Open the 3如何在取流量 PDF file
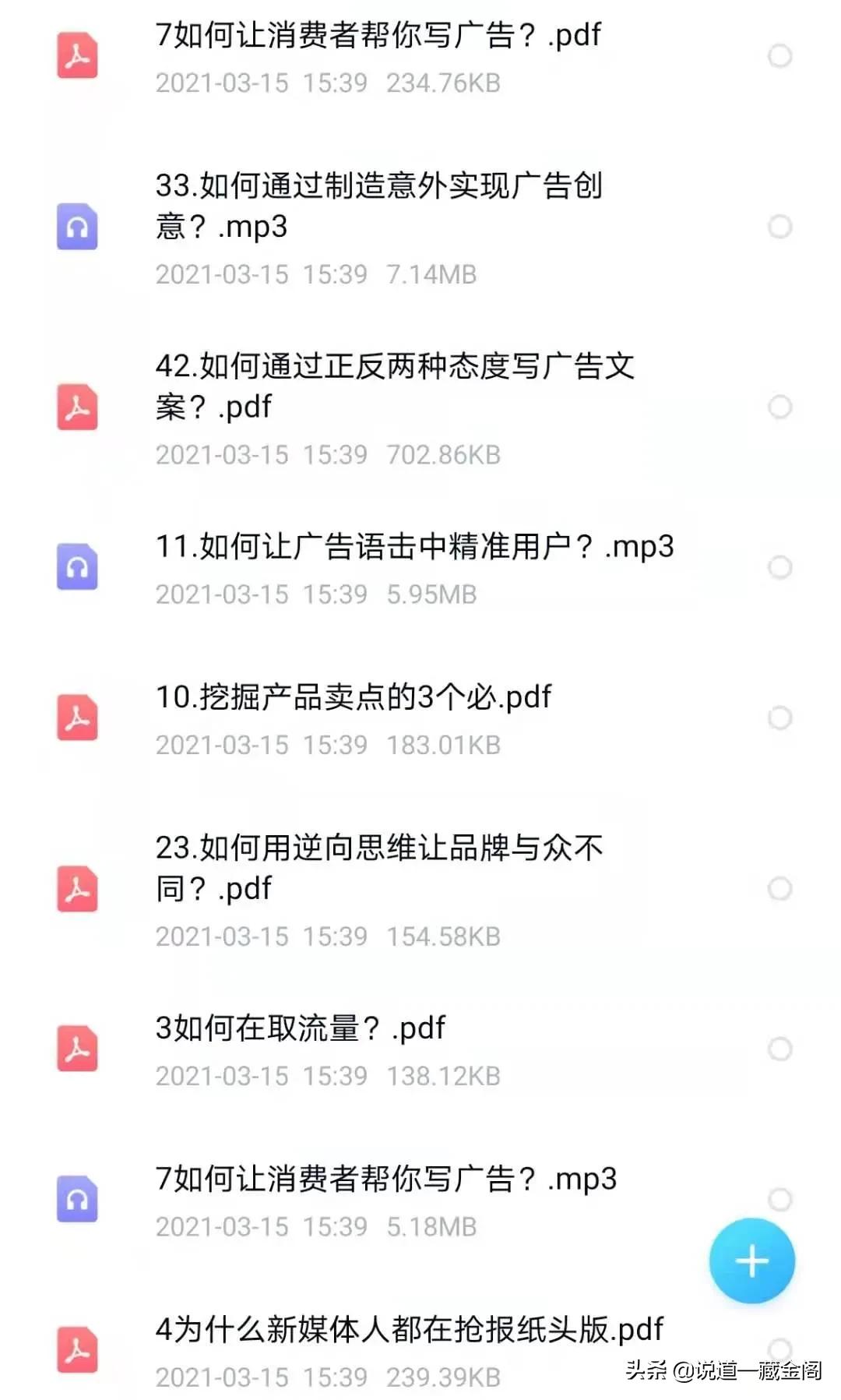Screen dimensions: 841x1400 tap(300, 1028)
